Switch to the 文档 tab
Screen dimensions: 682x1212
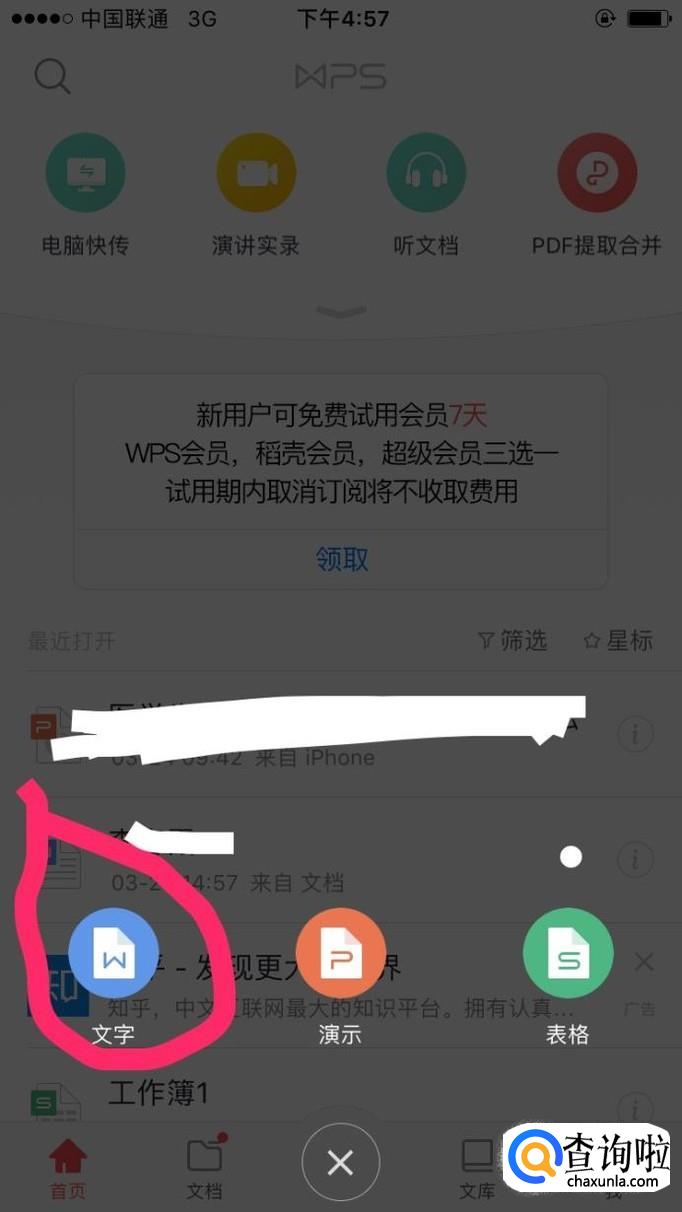[x=204, y=1169]
